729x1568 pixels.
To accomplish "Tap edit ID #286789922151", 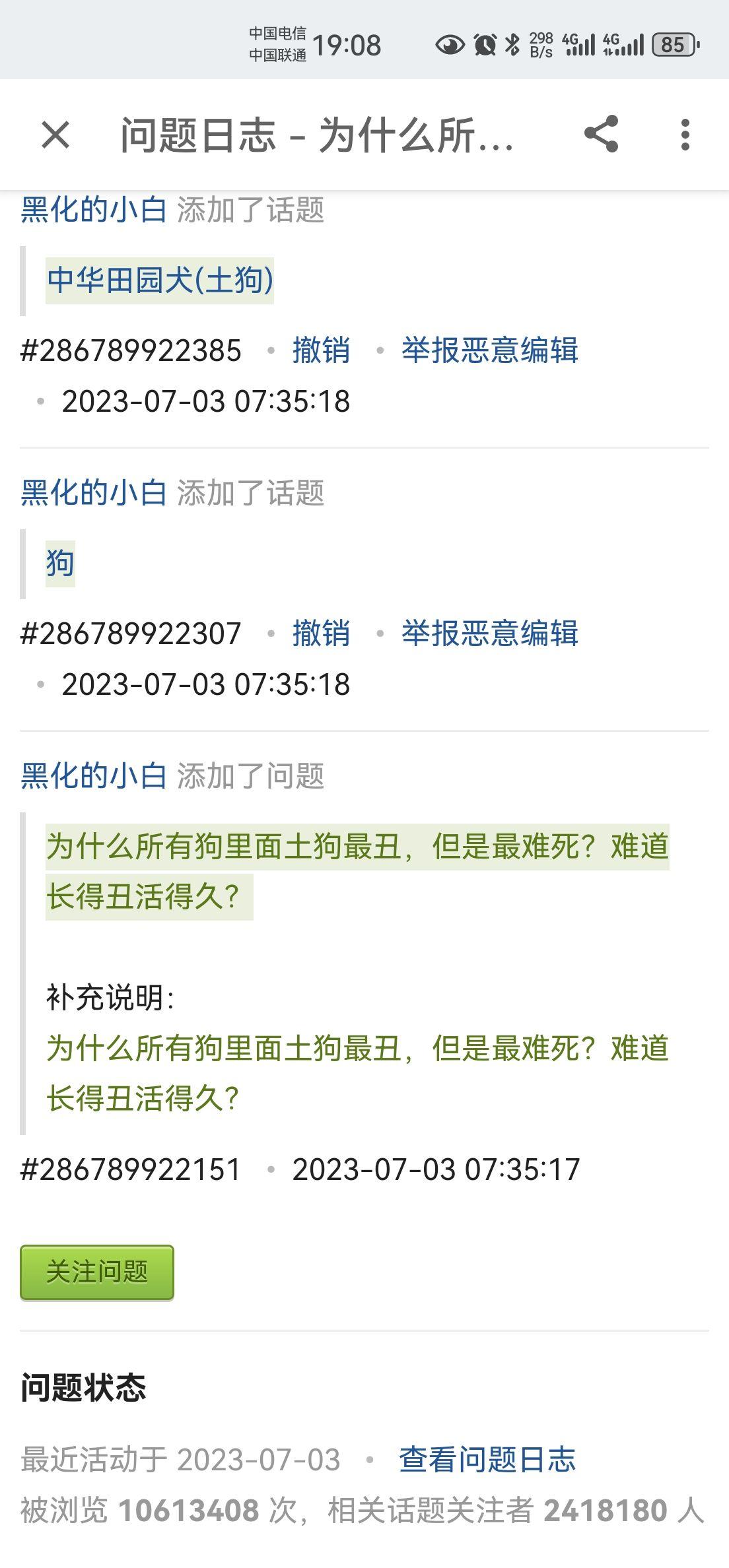I will 129,1169.
